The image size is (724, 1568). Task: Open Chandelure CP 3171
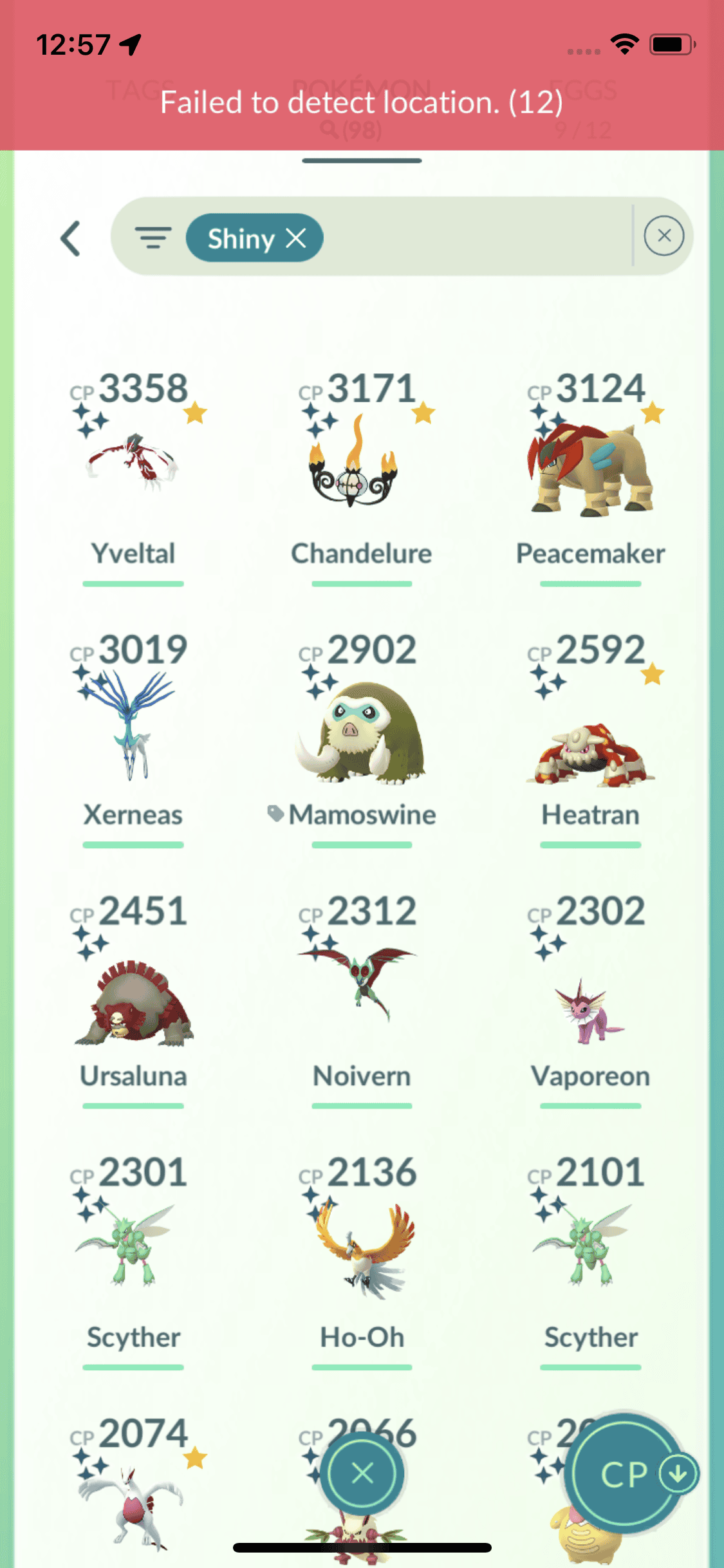pos(361,463)
